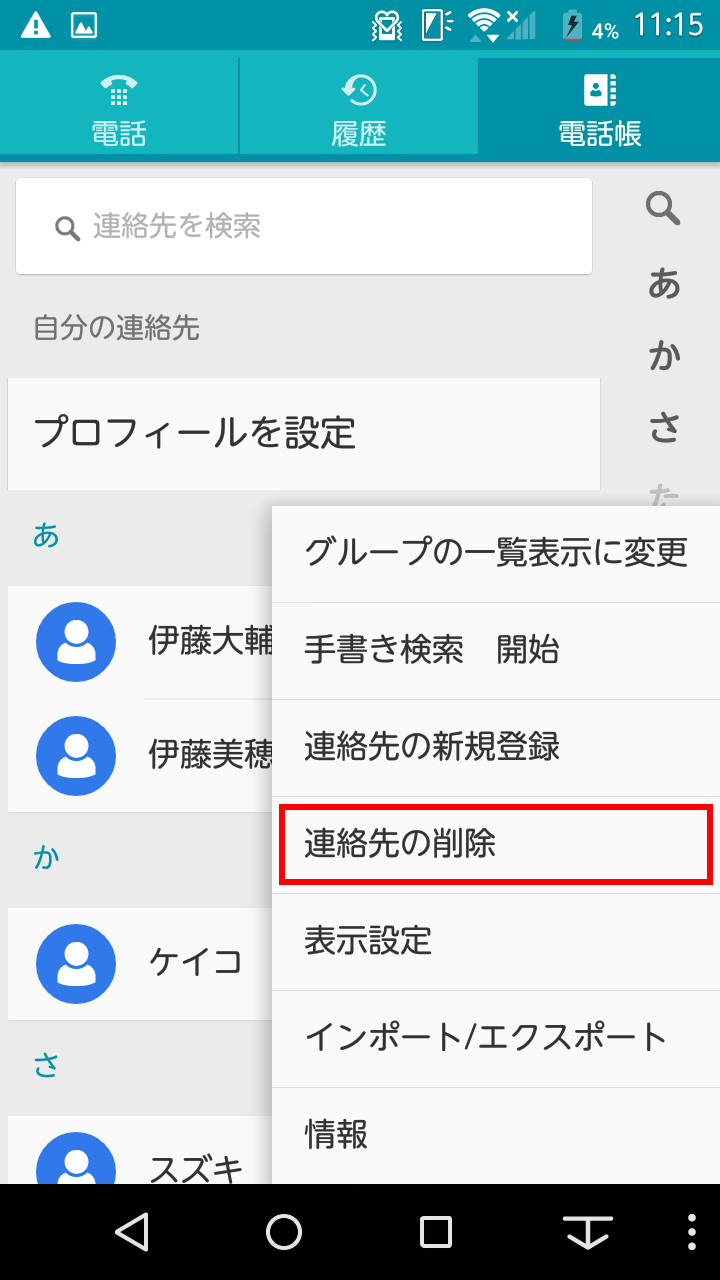Switch to the 電話 tab
This screenshot has width=720, height=1280.
[119, 107]
